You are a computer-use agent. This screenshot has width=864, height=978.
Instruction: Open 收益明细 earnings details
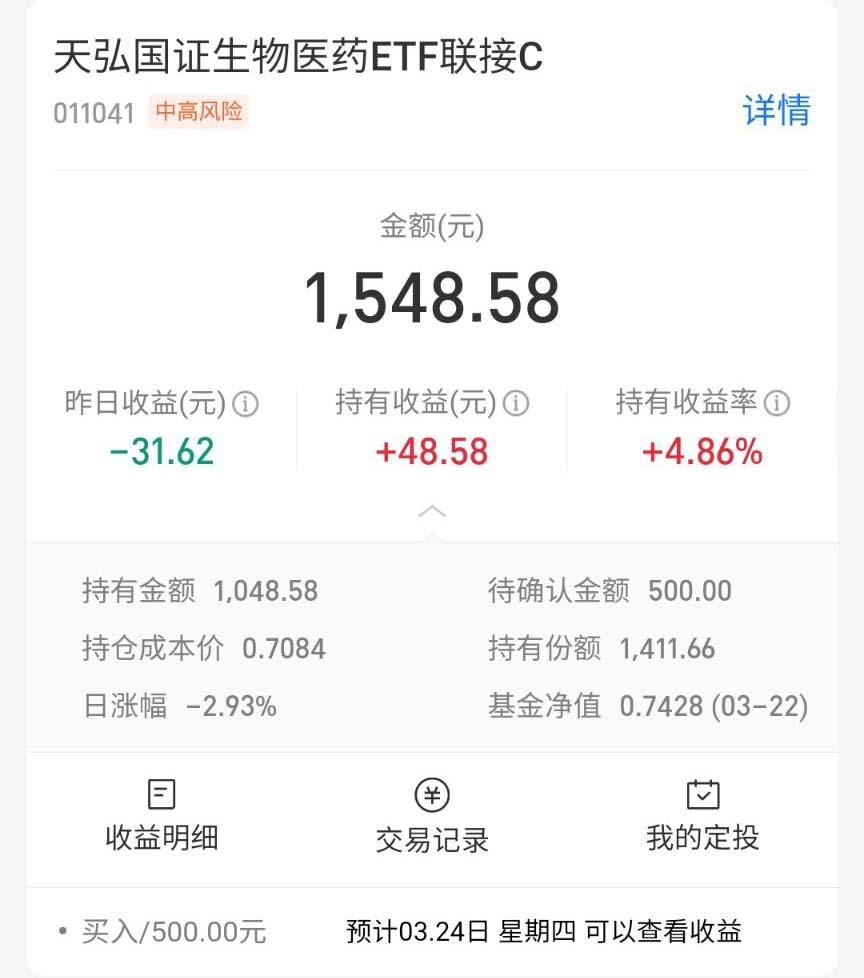point(161,816)
